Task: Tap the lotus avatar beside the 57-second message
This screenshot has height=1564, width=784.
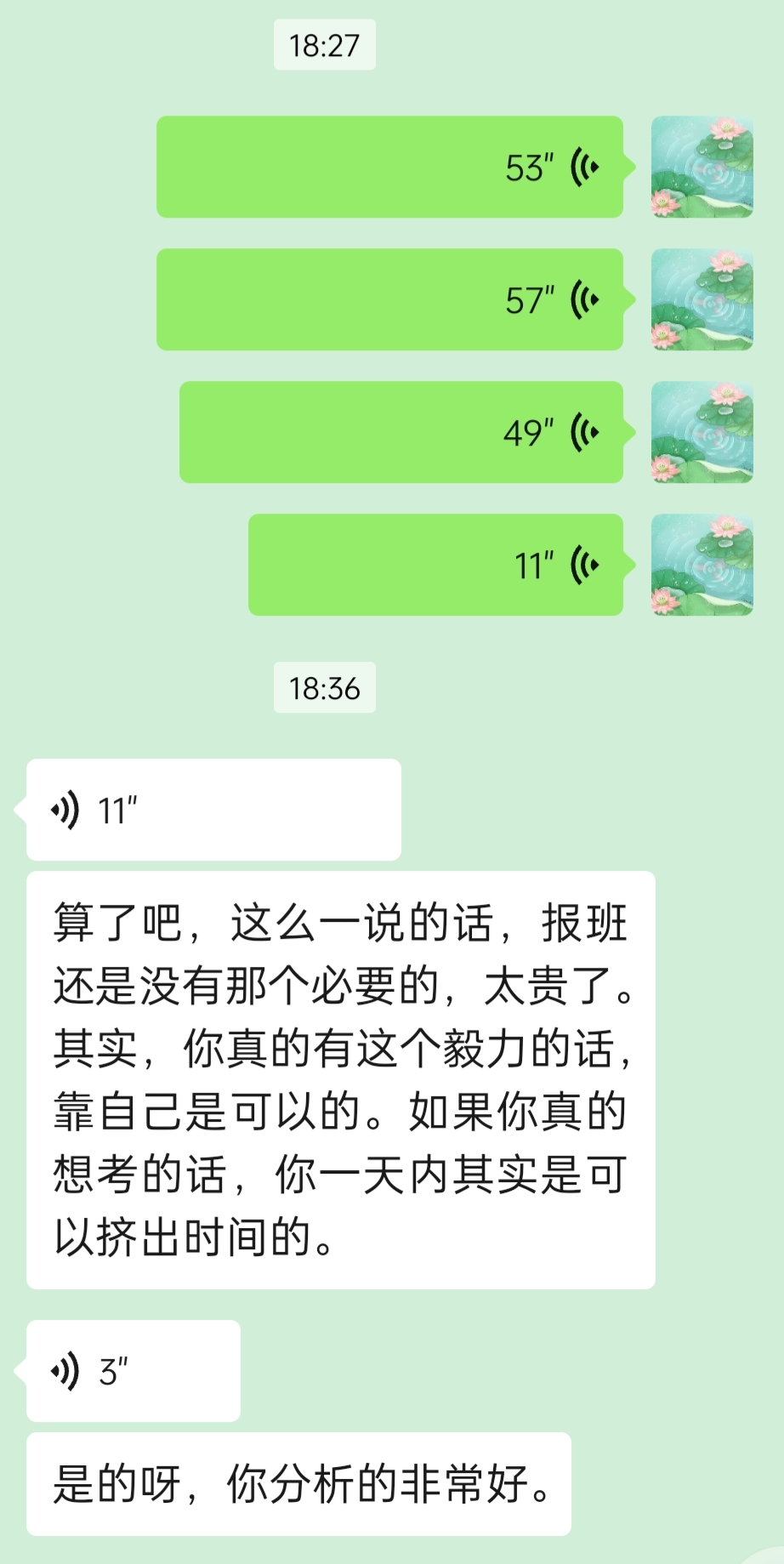Action: coord(702,300)
